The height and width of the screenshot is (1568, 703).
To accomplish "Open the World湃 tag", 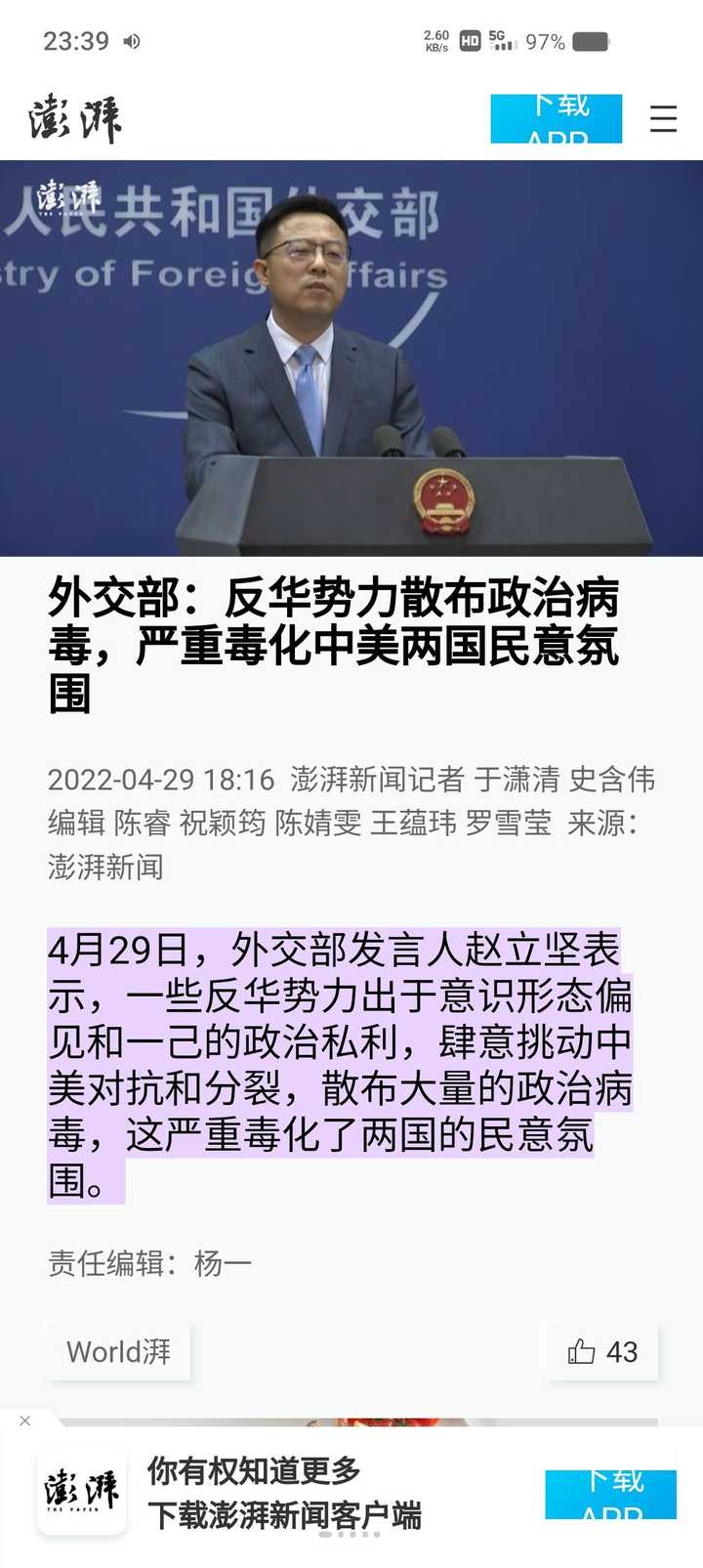I will [x=118, y=1352].
